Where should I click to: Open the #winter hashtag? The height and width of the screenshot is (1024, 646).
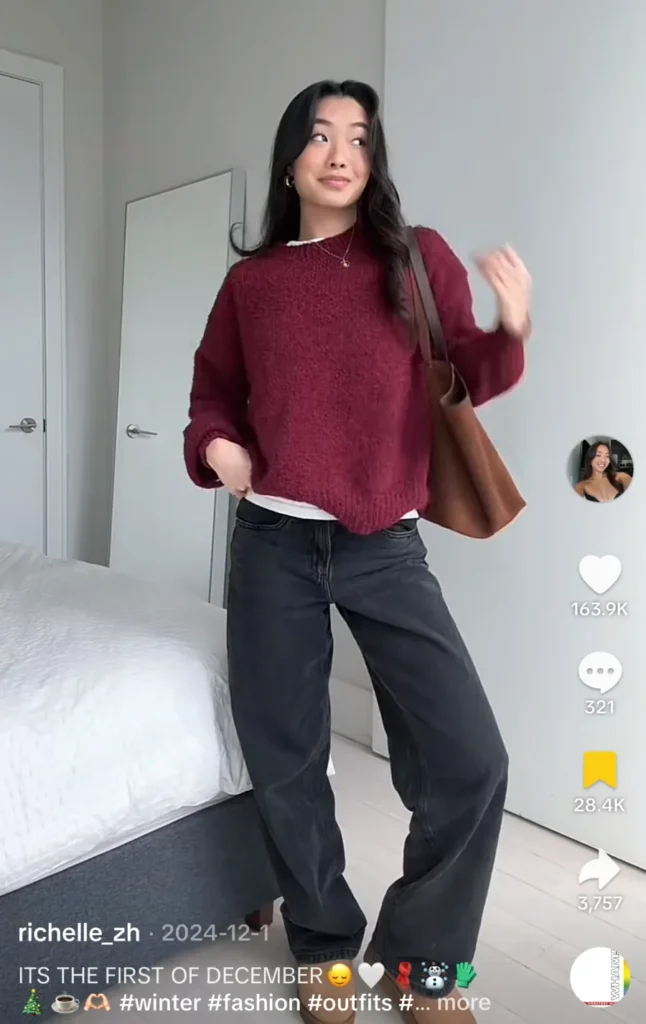click(x=160, y=1002)
